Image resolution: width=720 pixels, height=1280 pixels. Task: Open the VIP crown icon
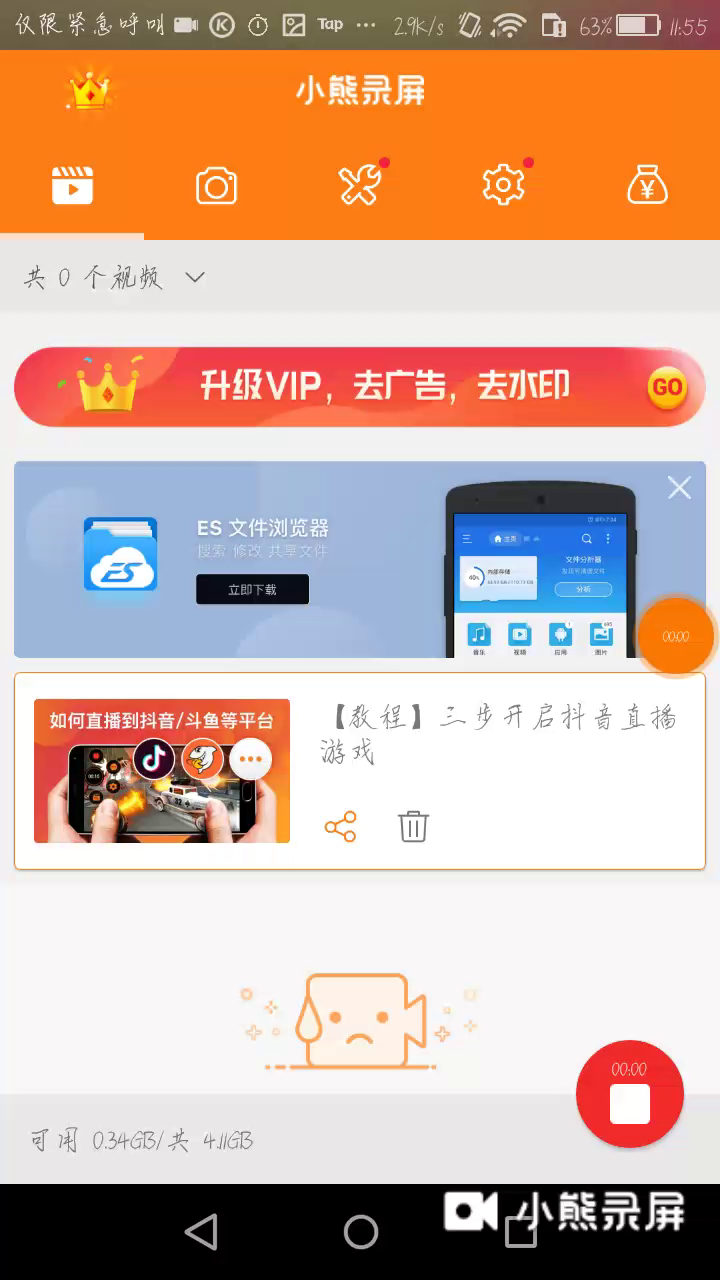pos(88,91)
